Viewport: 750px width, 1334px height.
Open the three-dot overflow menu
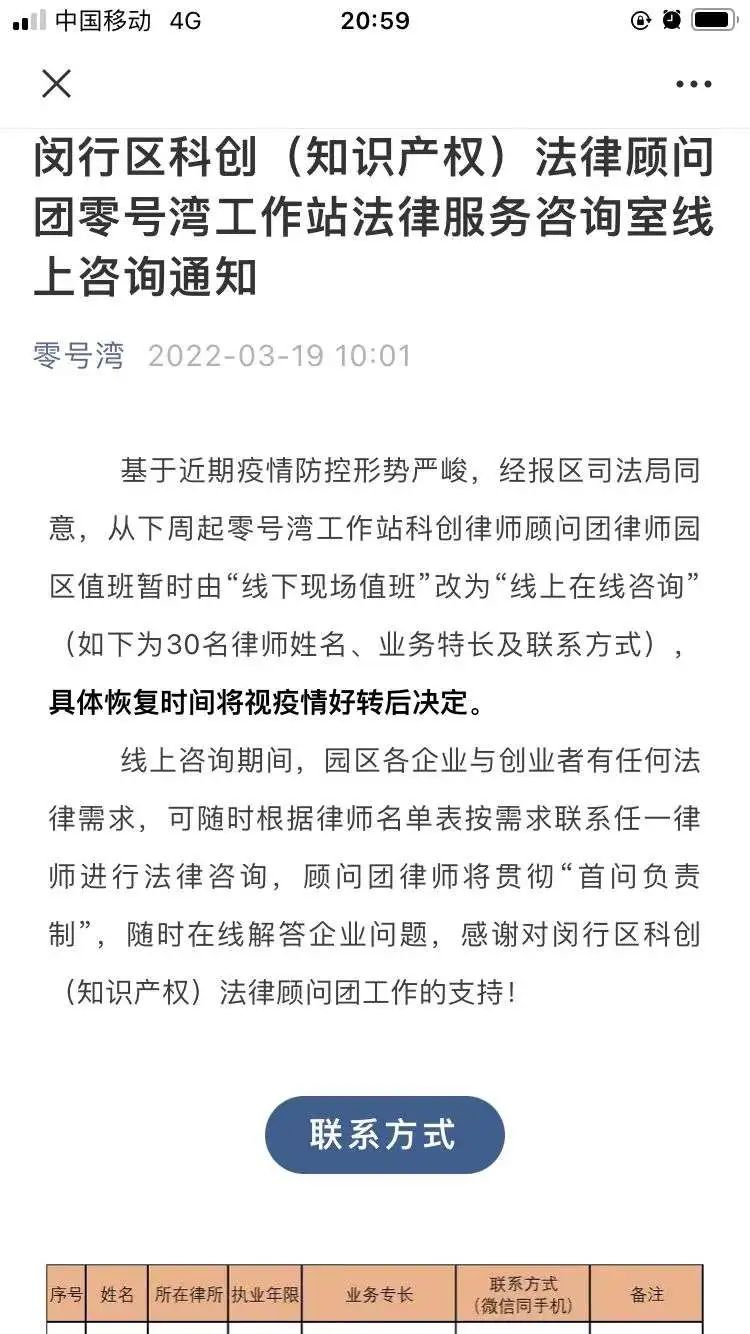pyautogui.click(x=693, y=85)
